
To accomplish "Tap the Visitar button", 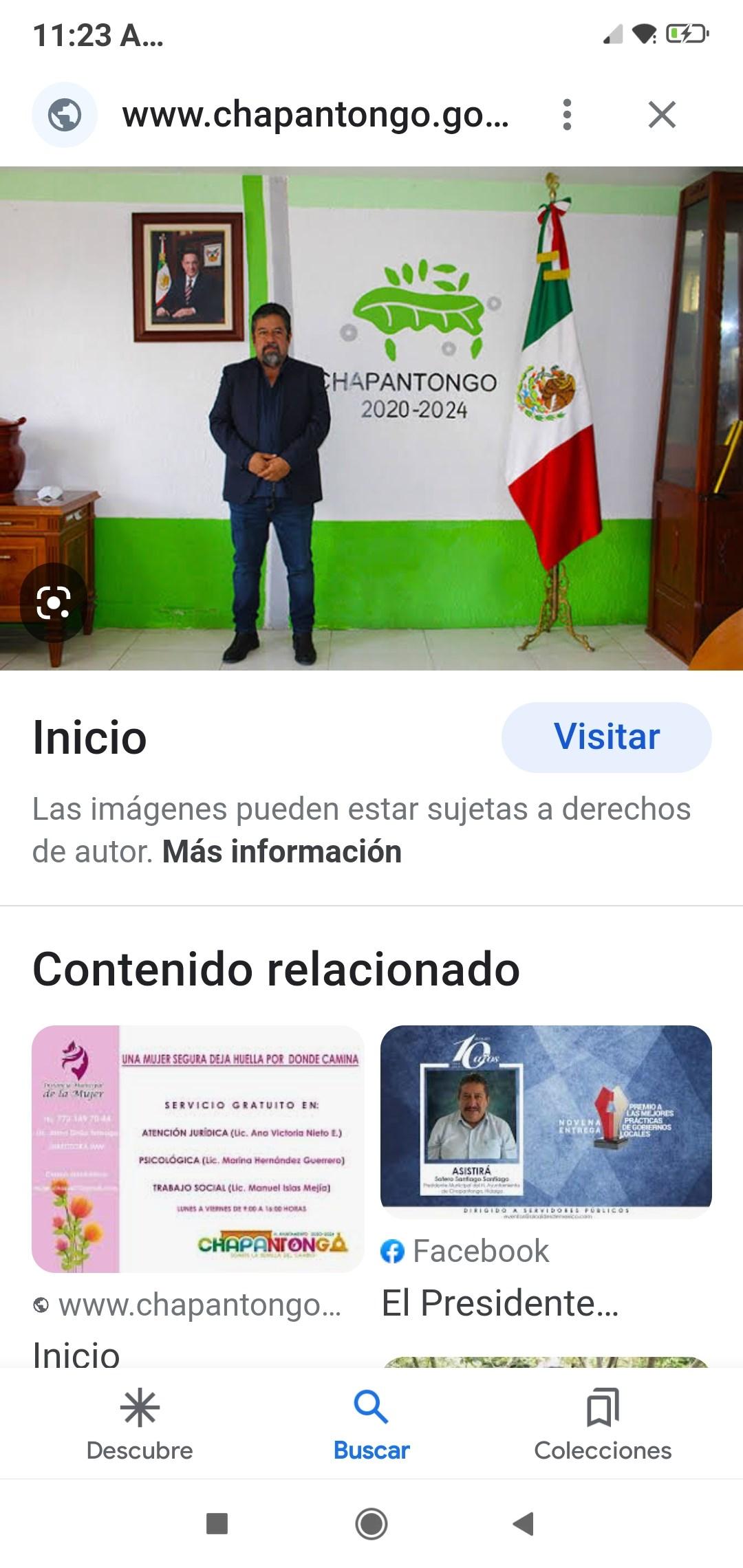I will pyautogui.click(x=606, y=737).
